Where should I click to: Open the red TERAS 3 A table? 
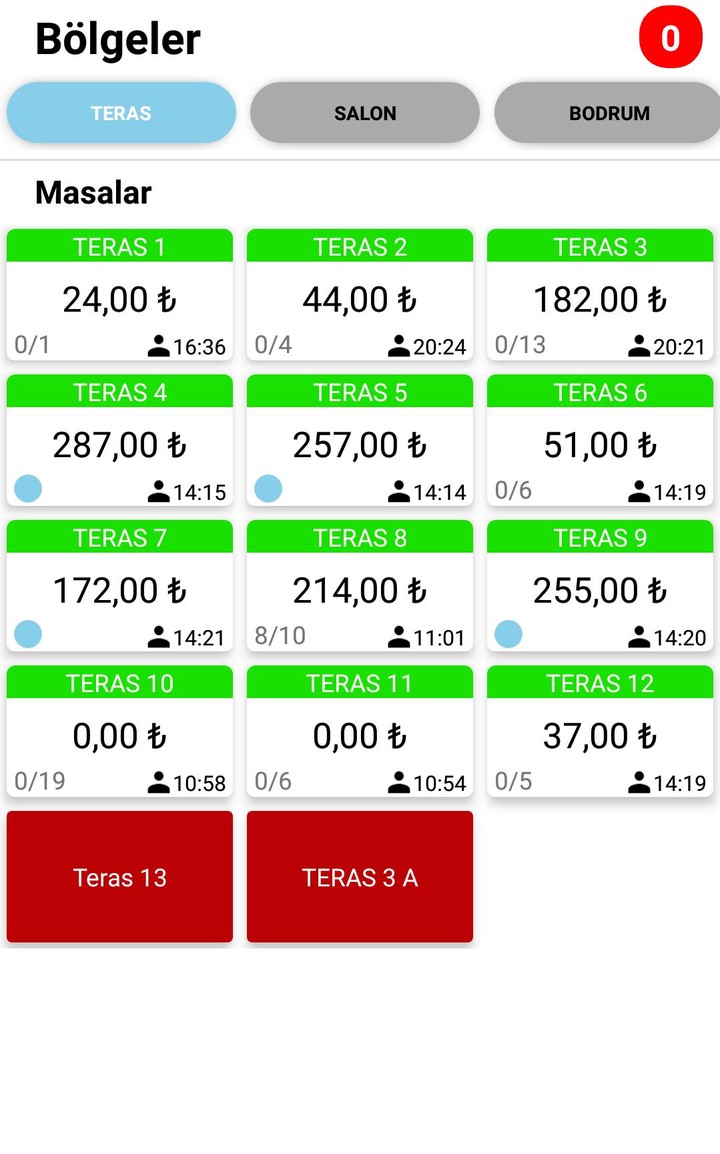pyautogui.click(x=360, y=877)
